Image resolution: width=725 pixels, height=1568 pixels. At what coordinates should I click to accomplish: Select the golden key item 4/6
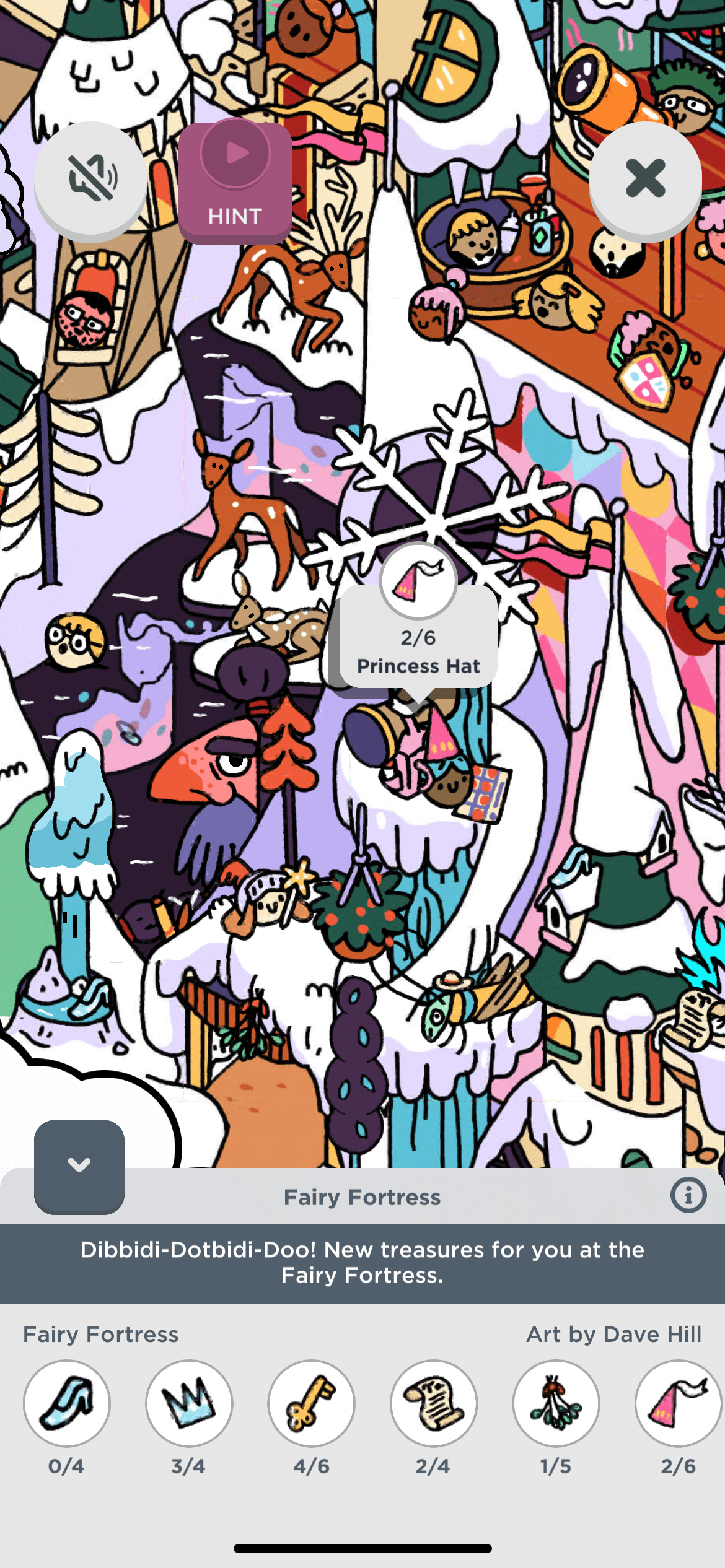tap(311, 1403)
